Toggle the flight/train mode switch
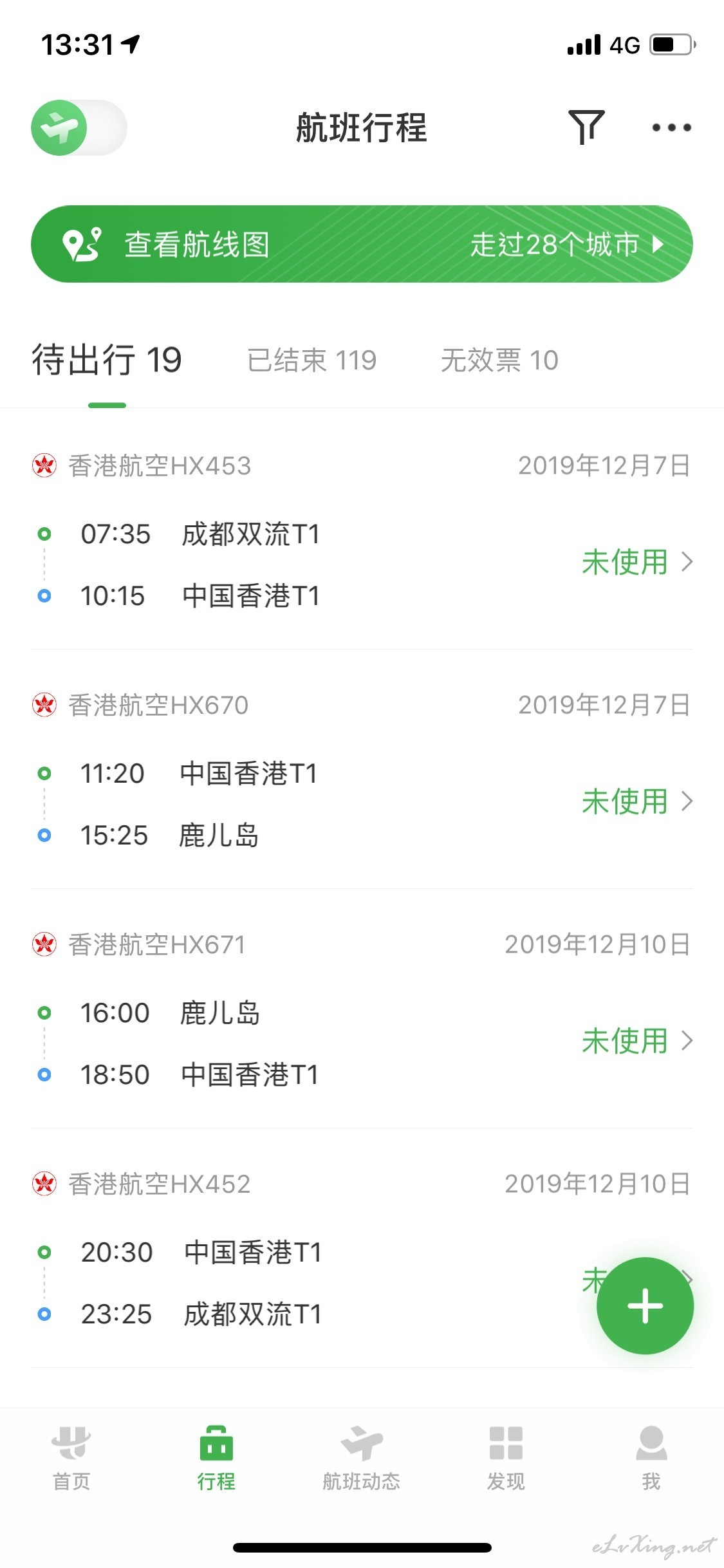Screen dimensions: 724x1568 click(79, 127)
